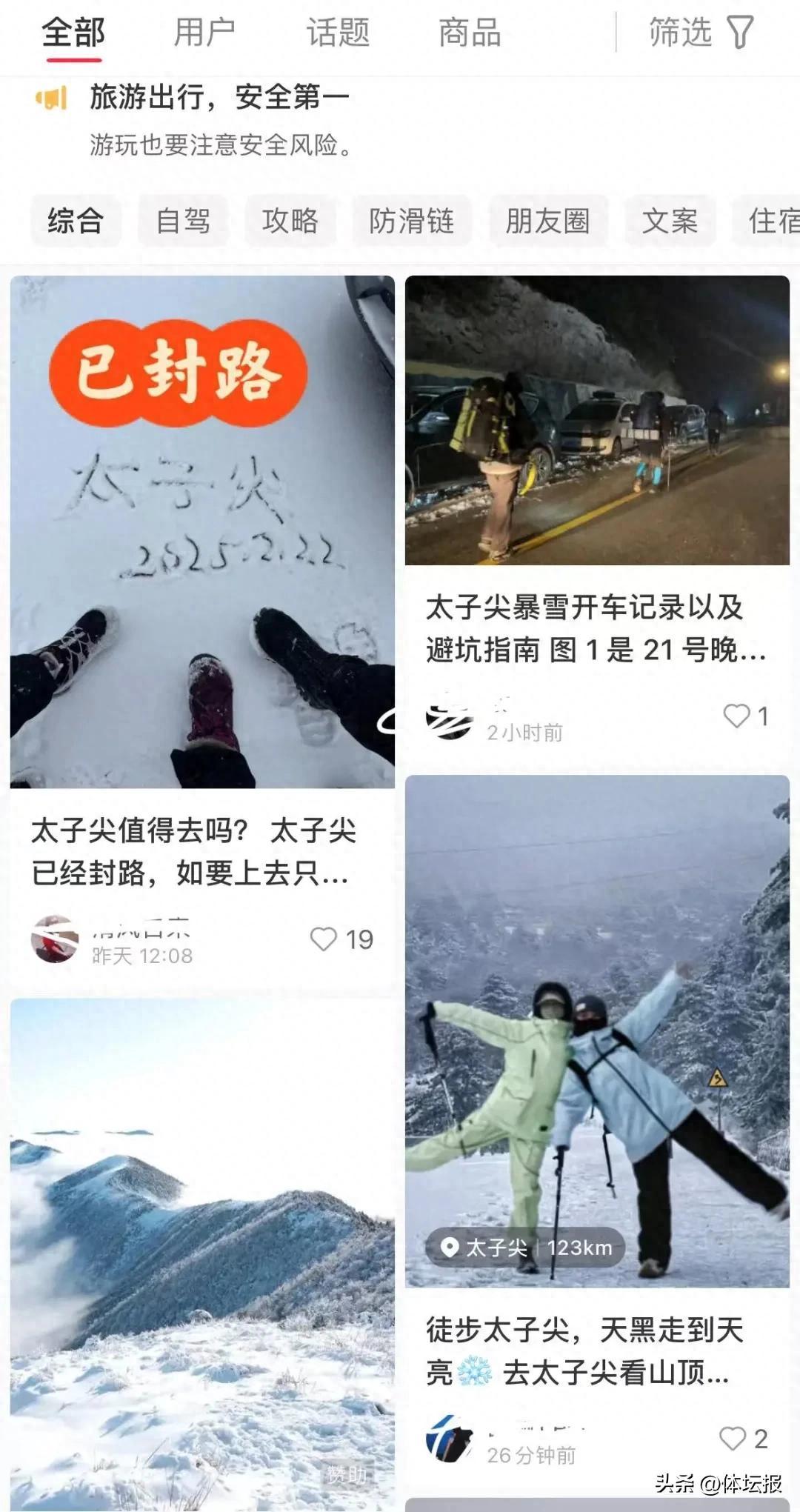Screen dimensions: 800x1512
Task: Switch to the 话题 tab
Action: (x=338, y=33)
